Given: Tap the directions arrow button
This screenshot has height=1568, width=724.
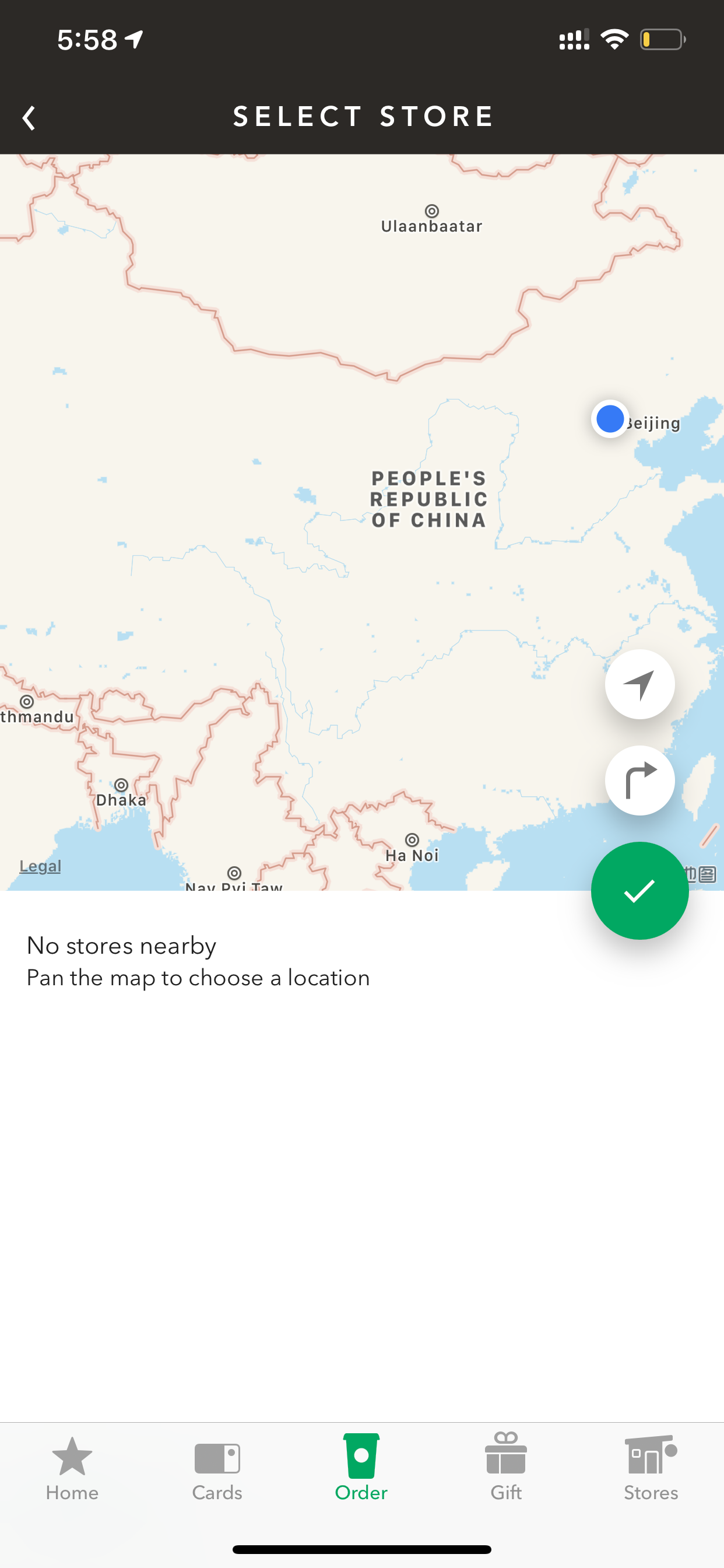Looking at the screenshot, I should (639, 780).
